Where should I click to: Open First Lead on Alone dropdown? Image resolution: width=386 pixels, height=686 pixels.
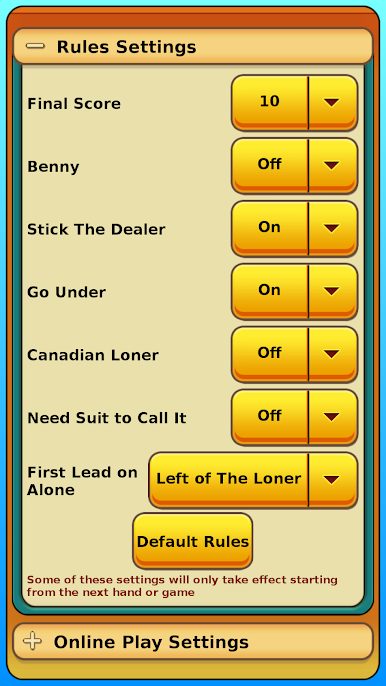point(253,480)
